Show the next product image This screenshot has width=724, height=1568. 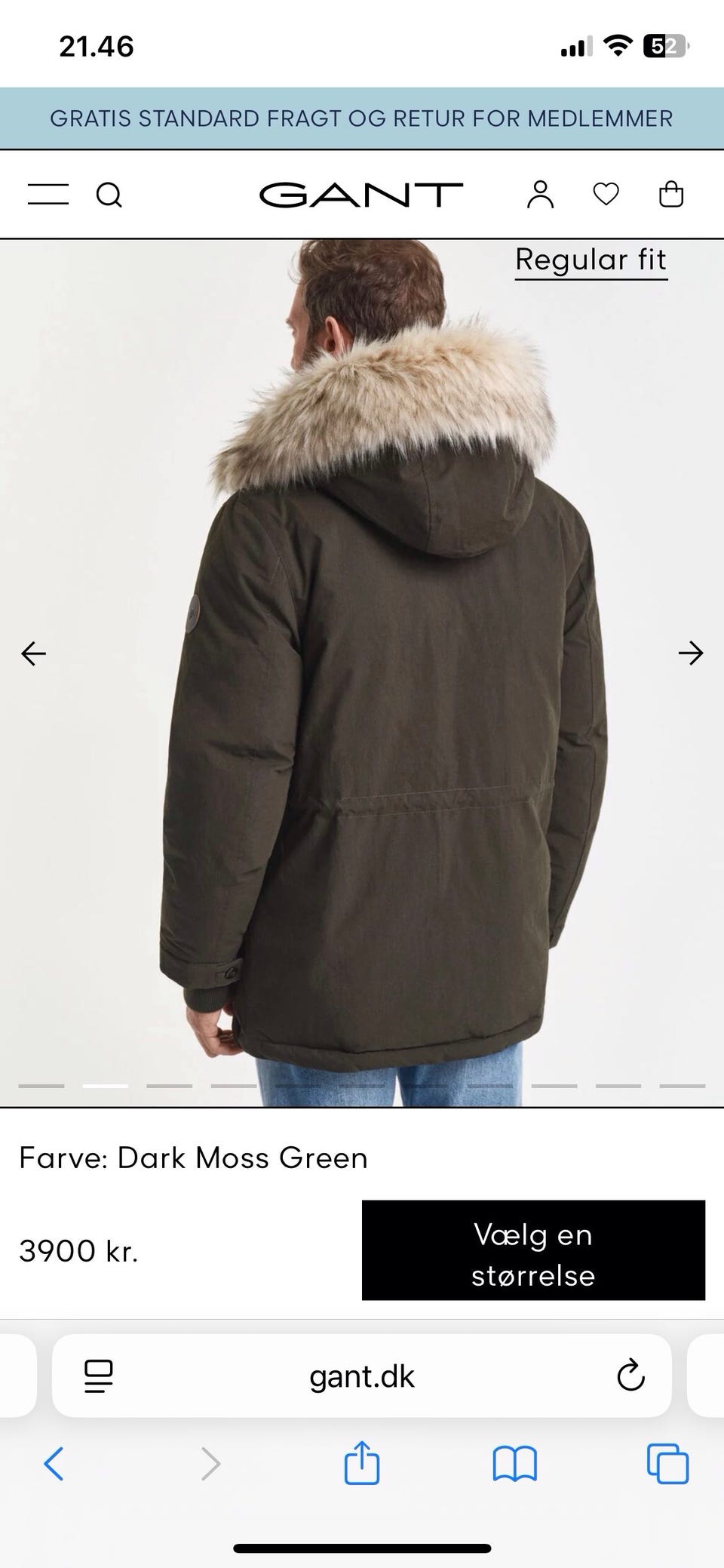[x=690, y=653]
